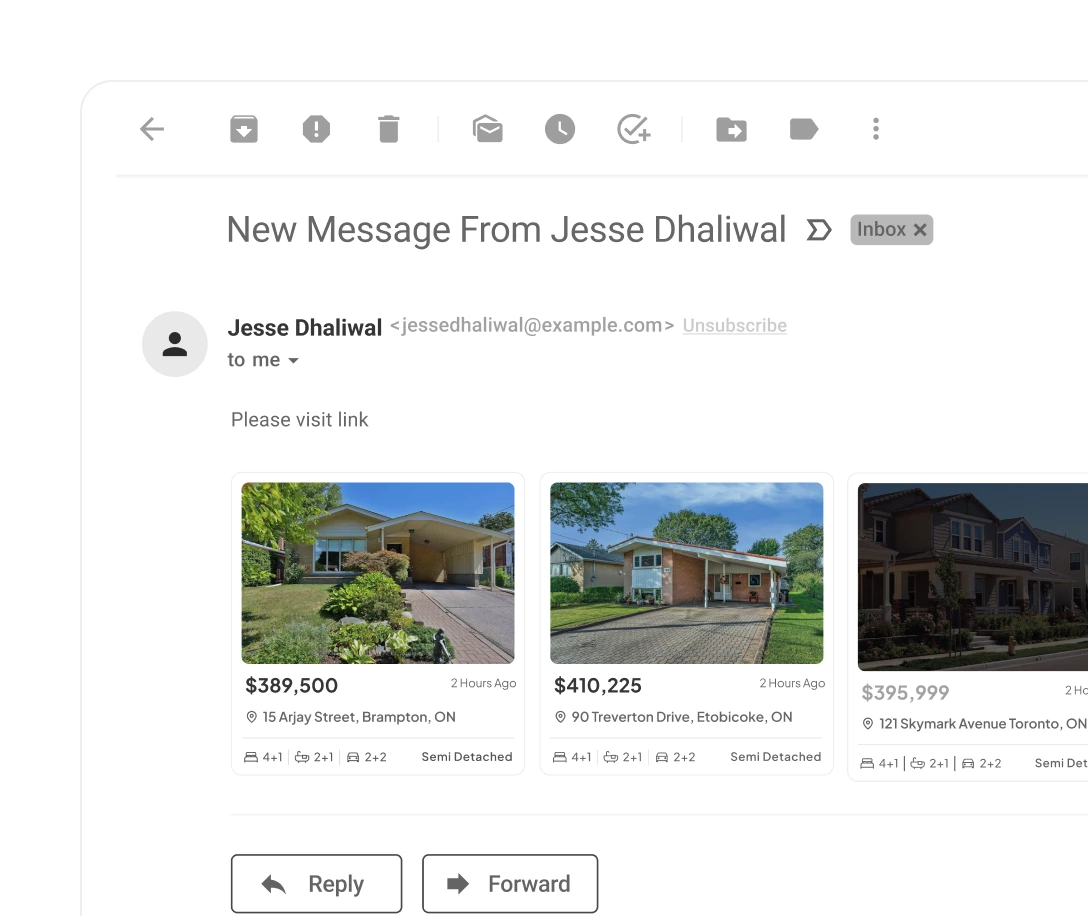Open the three-dot overflow menu

(876, 129)
